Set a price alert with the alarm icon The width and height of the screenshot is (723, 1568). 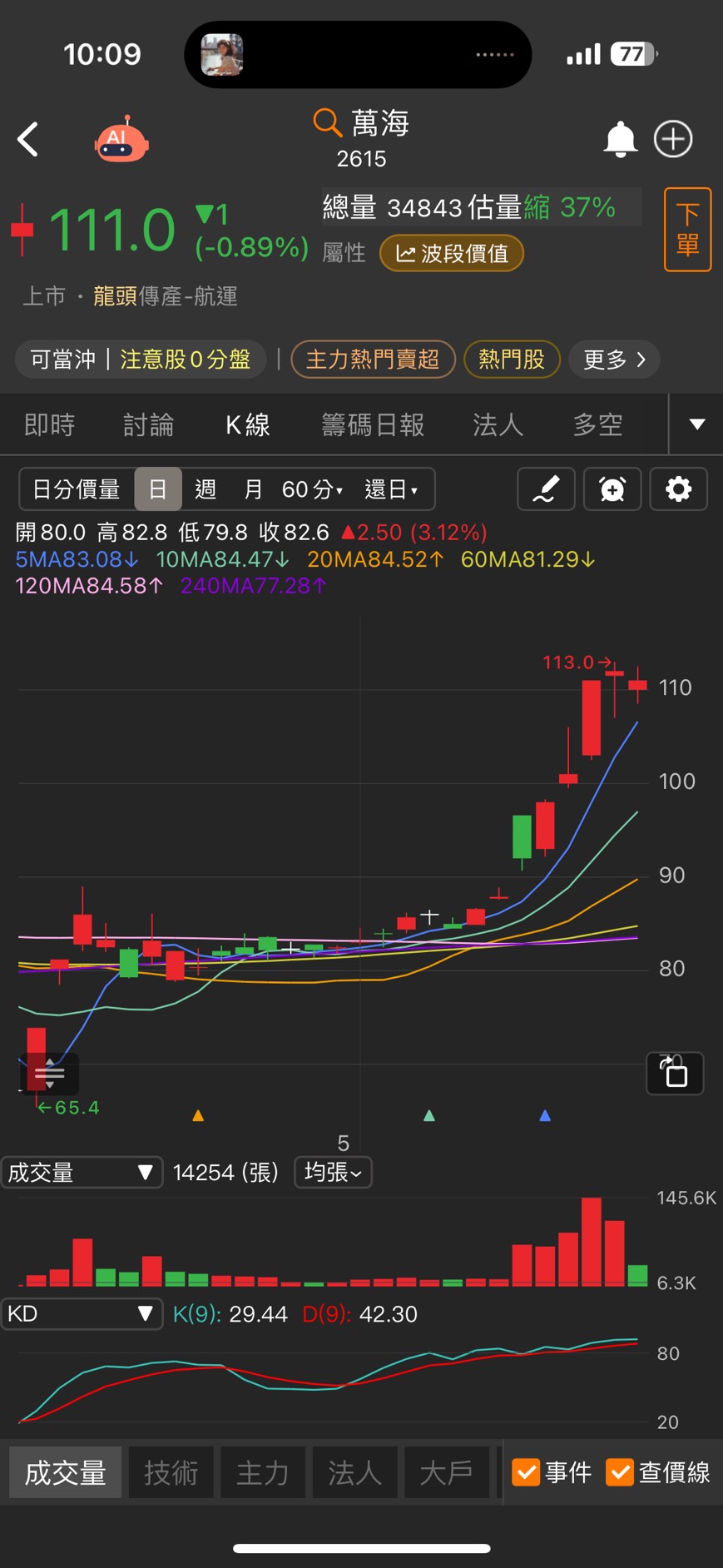(612, 489)
